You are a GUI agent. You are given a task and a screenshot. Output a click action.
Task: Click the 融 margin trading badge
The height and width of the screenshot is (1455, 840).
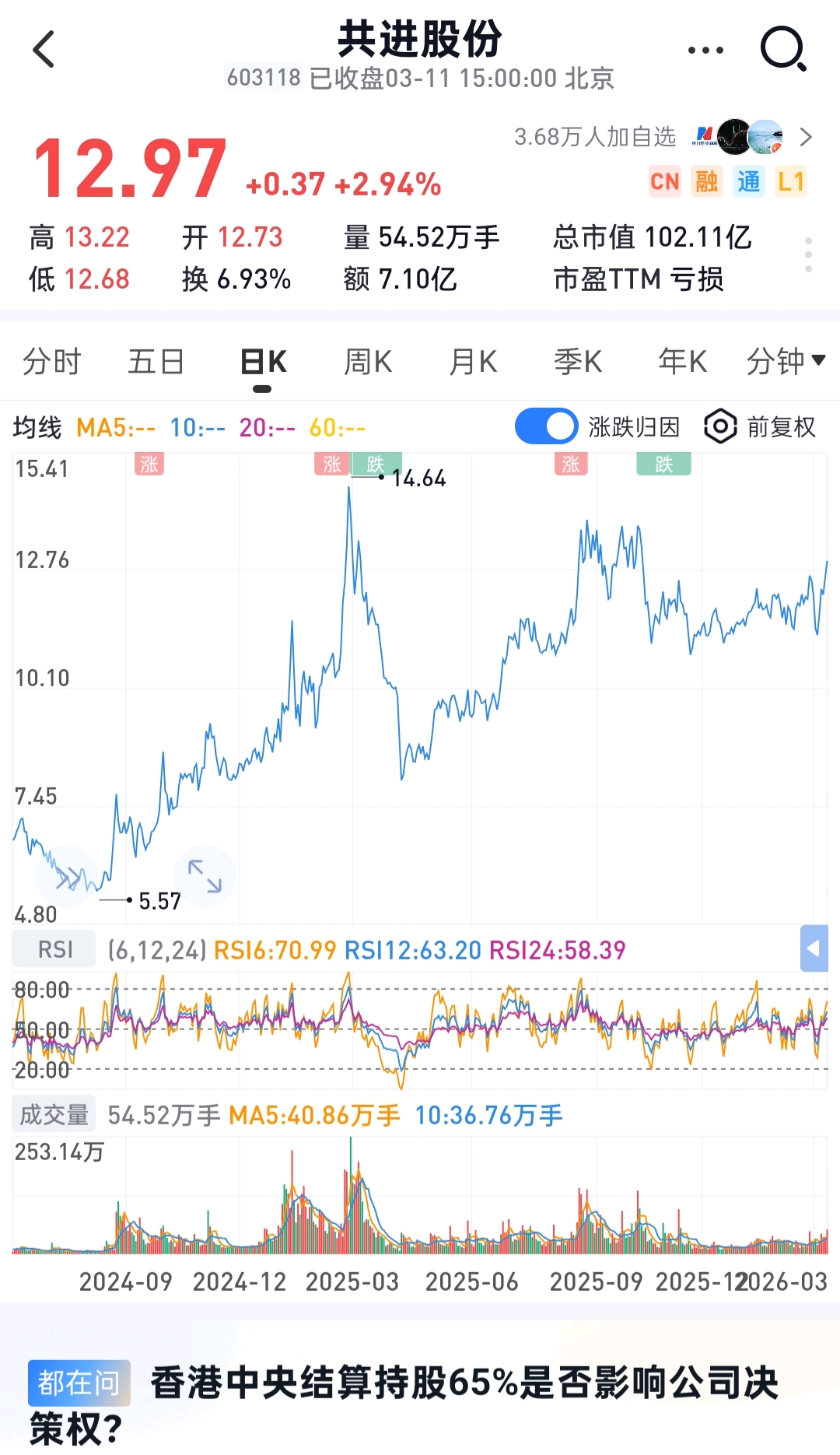706,181
